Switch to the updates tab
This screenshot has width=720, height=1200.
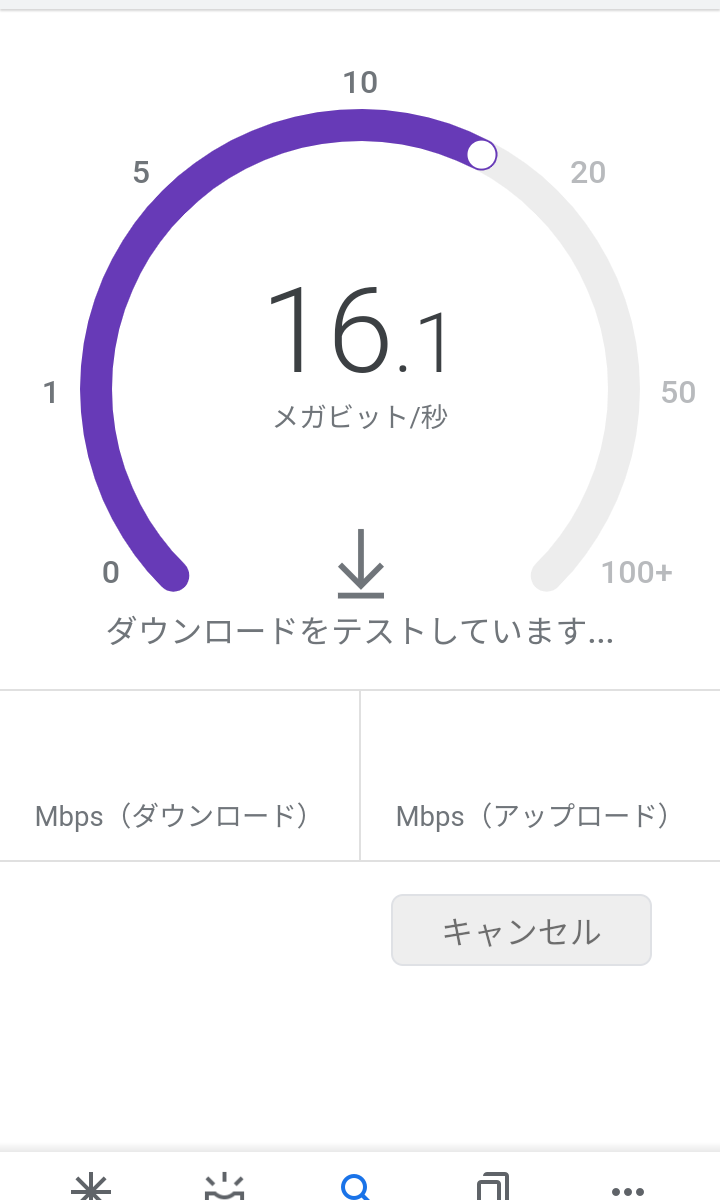225,1188
